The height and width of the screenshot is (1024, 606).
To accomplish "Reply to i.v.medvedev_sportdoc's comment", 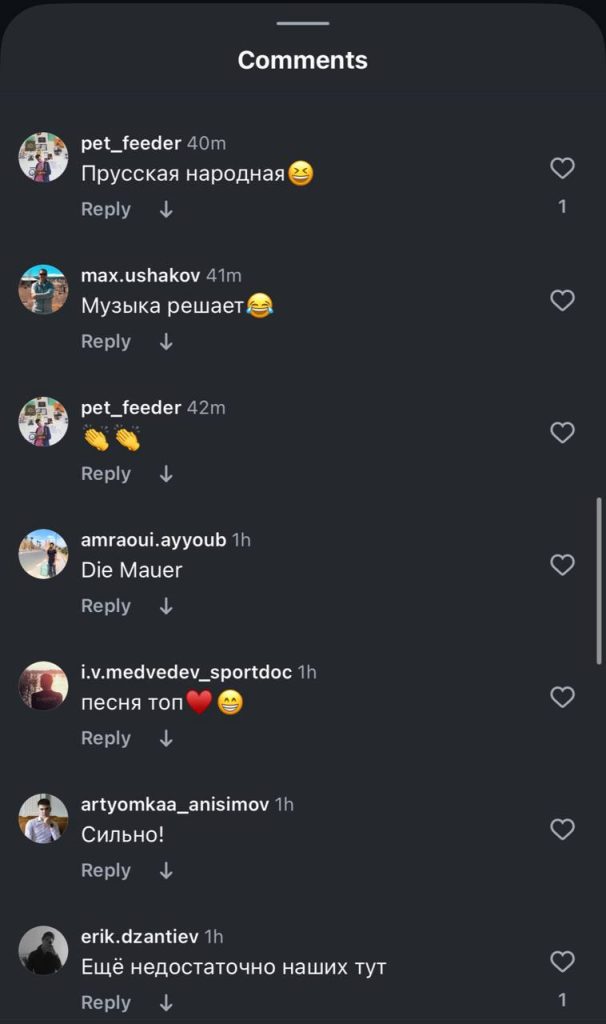I will (x=106, y=738).
